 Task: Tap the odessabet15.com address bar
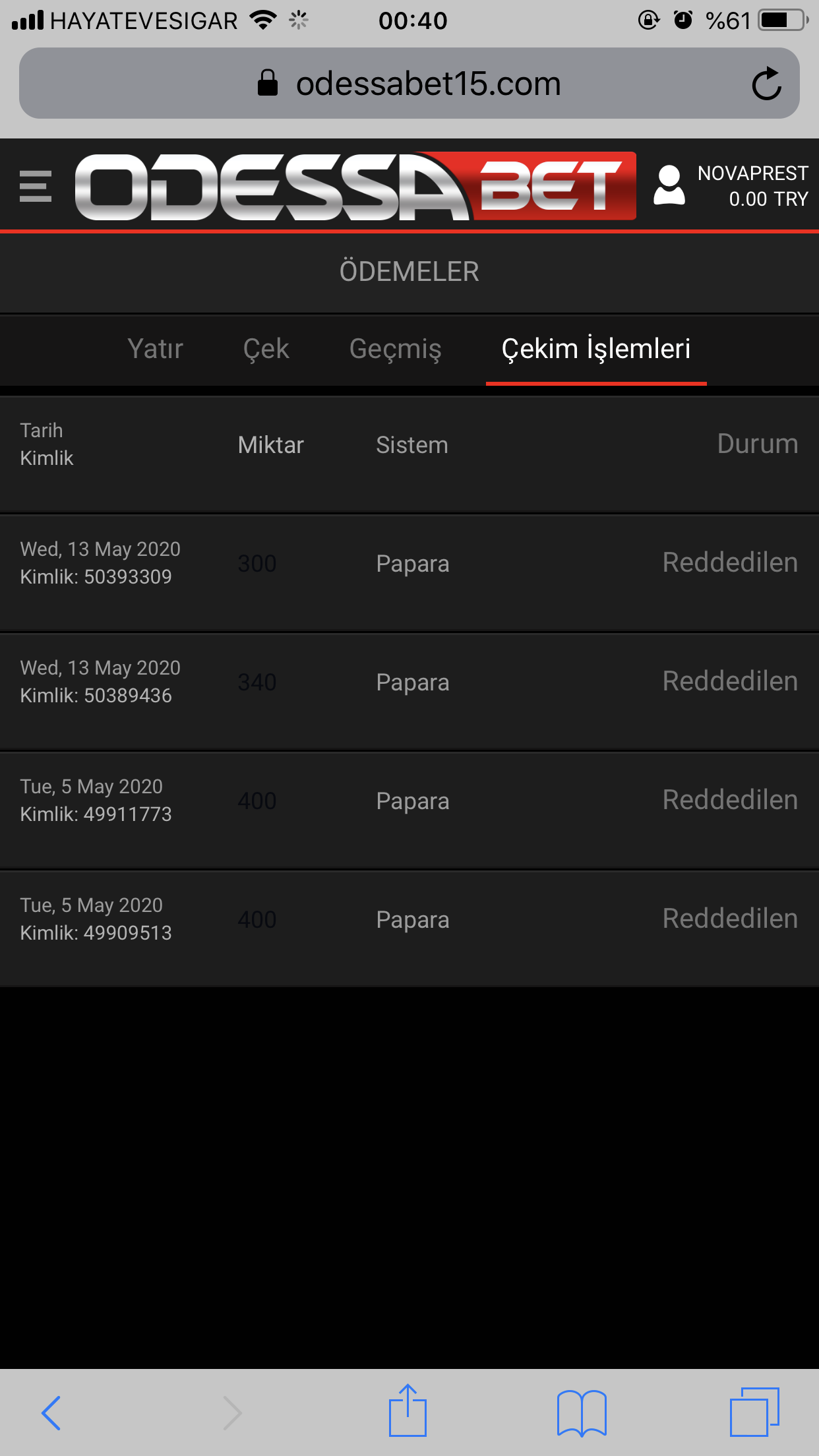click(x=409, y=84)
